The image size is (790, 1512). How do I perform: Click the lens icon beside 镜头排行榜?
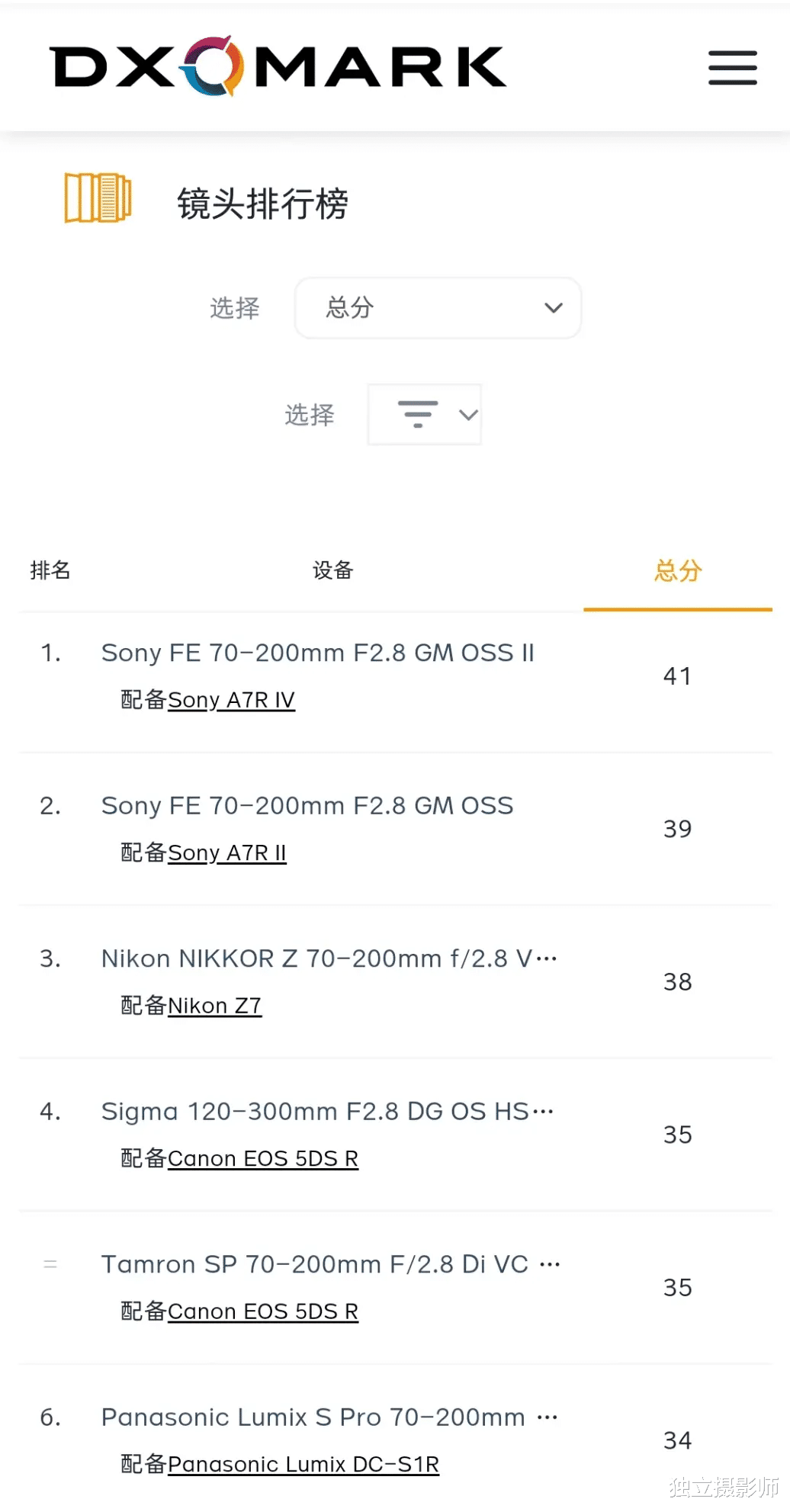click(98, 201)
